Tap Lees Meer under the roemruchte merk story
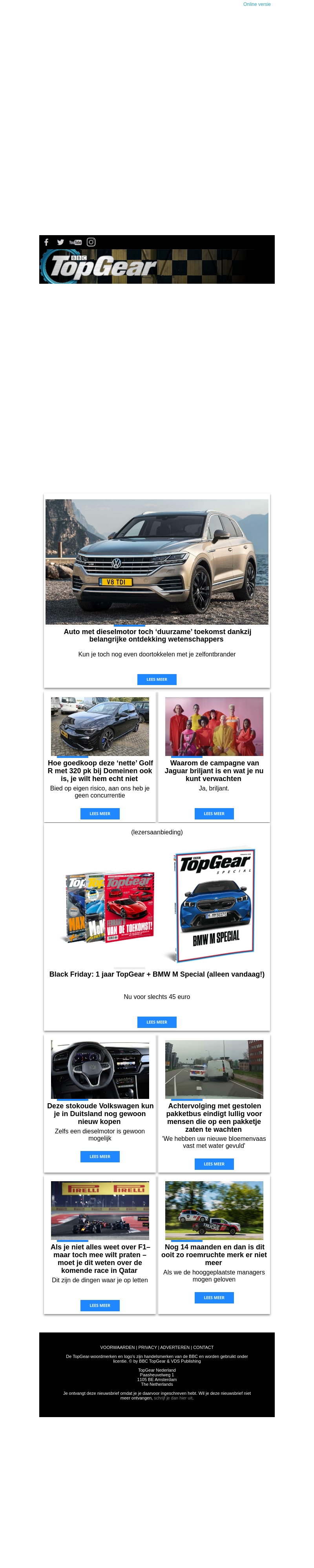The height and width of the screenshot is (1568, 314). (x=214, y=1297)
